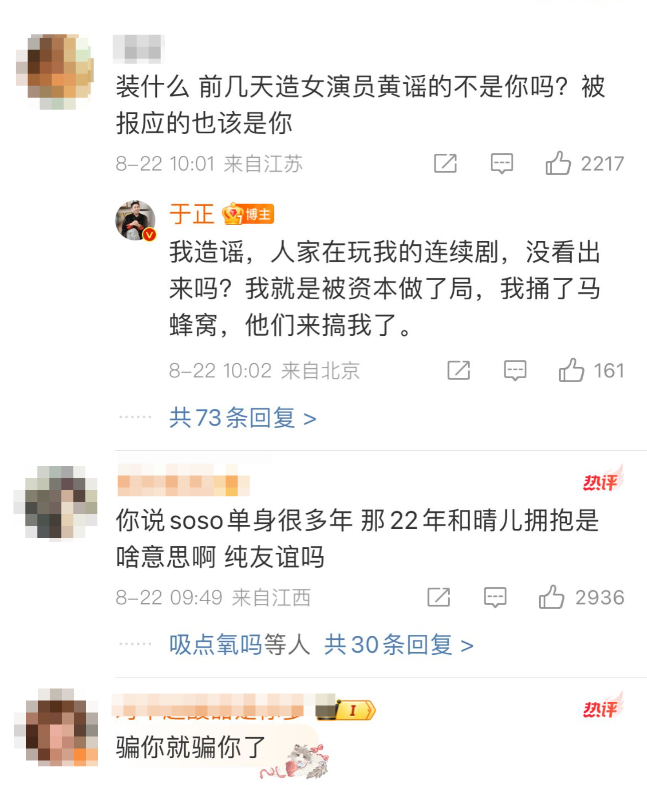Open the 于正 username link
Screen dimensions: 647x785
pos(192,214)
